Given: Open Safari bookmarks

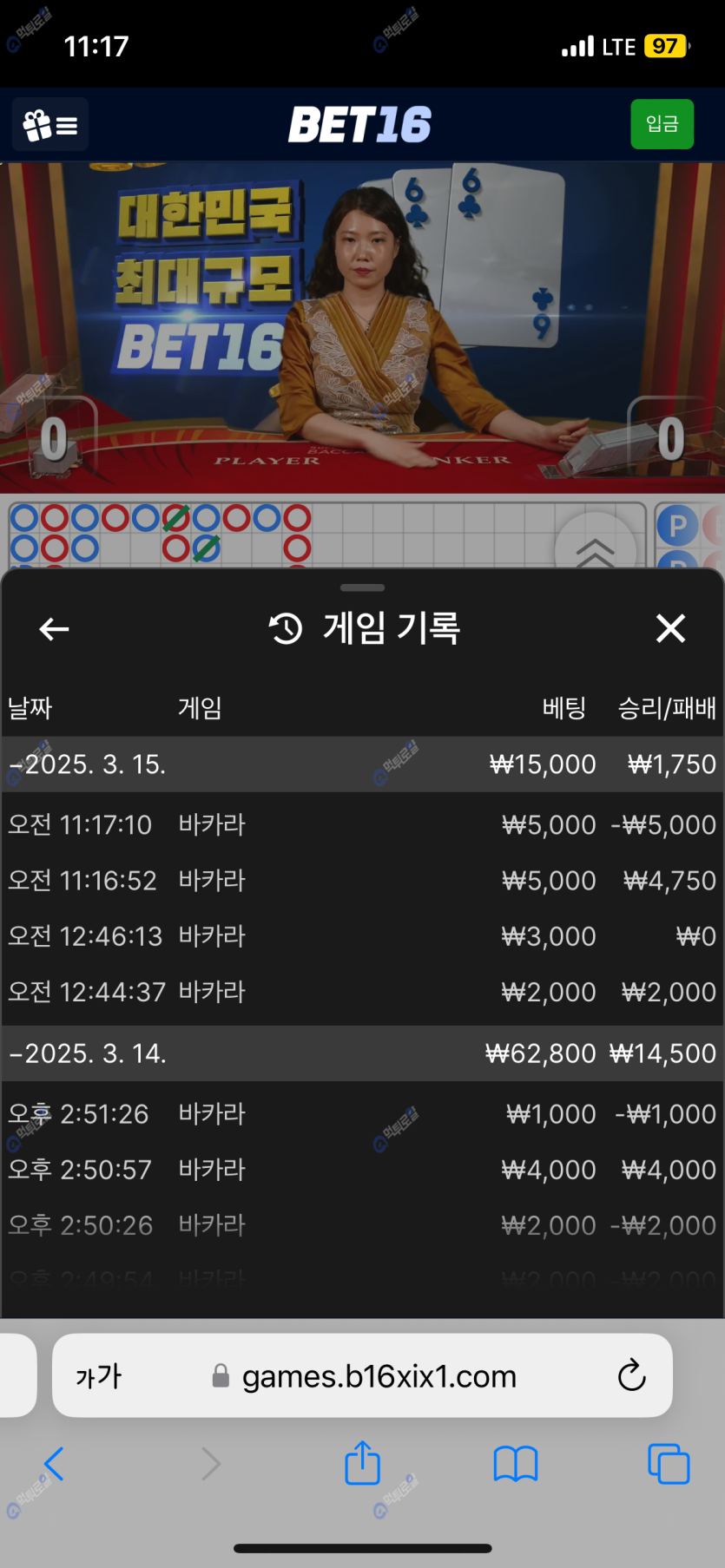Looking at the screenshot, I should coord(516,1464).
